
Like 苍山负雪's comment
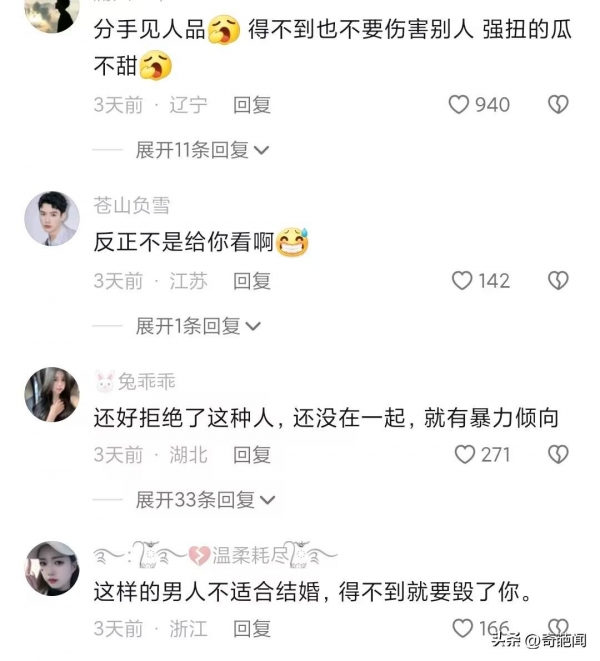pyautogui.click(x=462, y=281)
